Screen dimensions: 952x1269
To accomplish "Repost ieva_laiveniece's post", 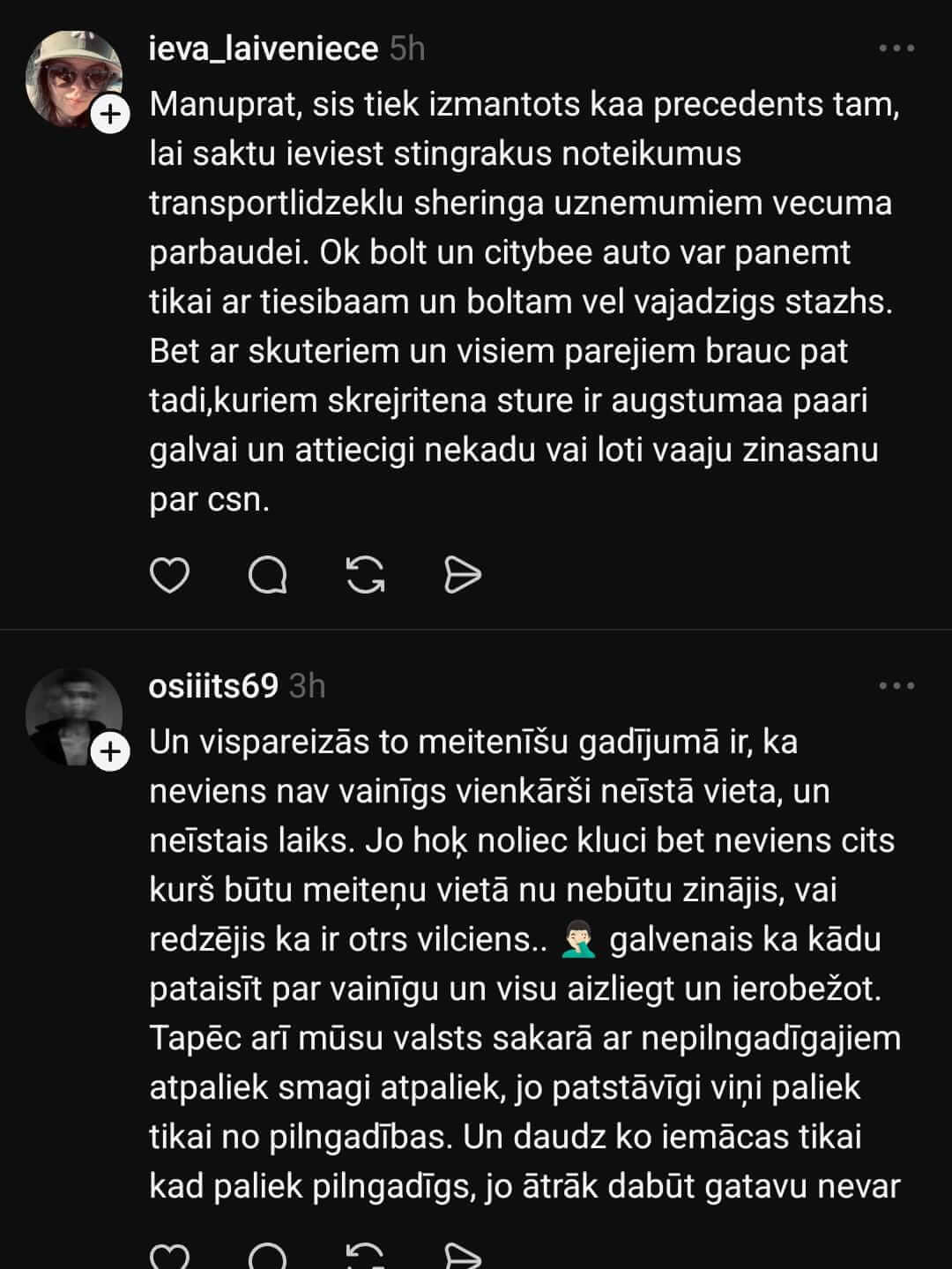I will click(x=365, y=576).
